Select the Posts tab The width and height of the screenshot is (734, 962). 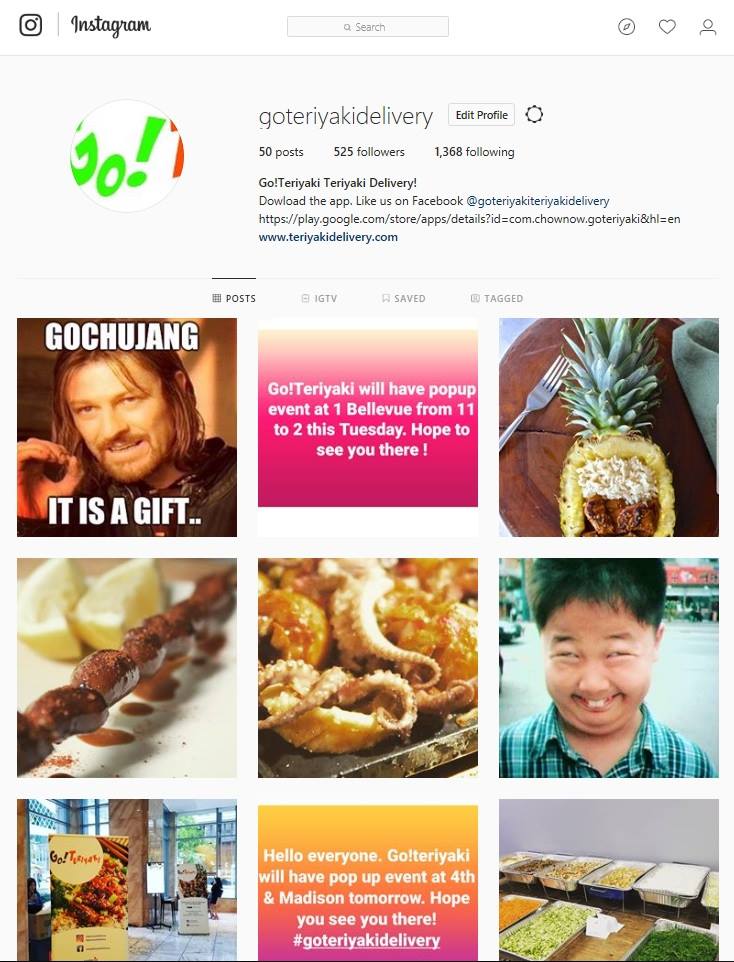click(234, 298)
